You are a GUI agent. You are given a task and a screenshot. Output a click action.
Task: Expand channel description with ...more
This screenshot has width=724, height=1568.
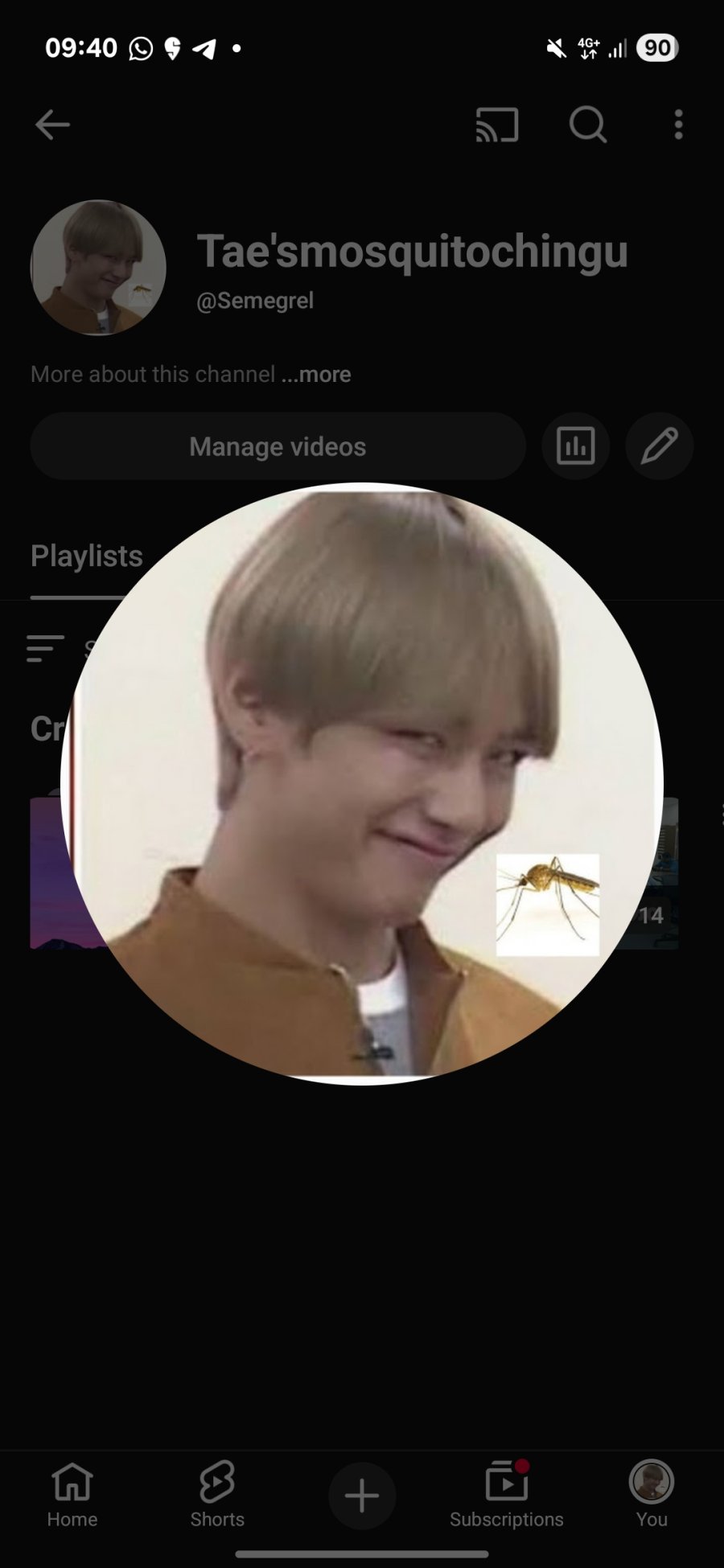(x=316, y=375)
